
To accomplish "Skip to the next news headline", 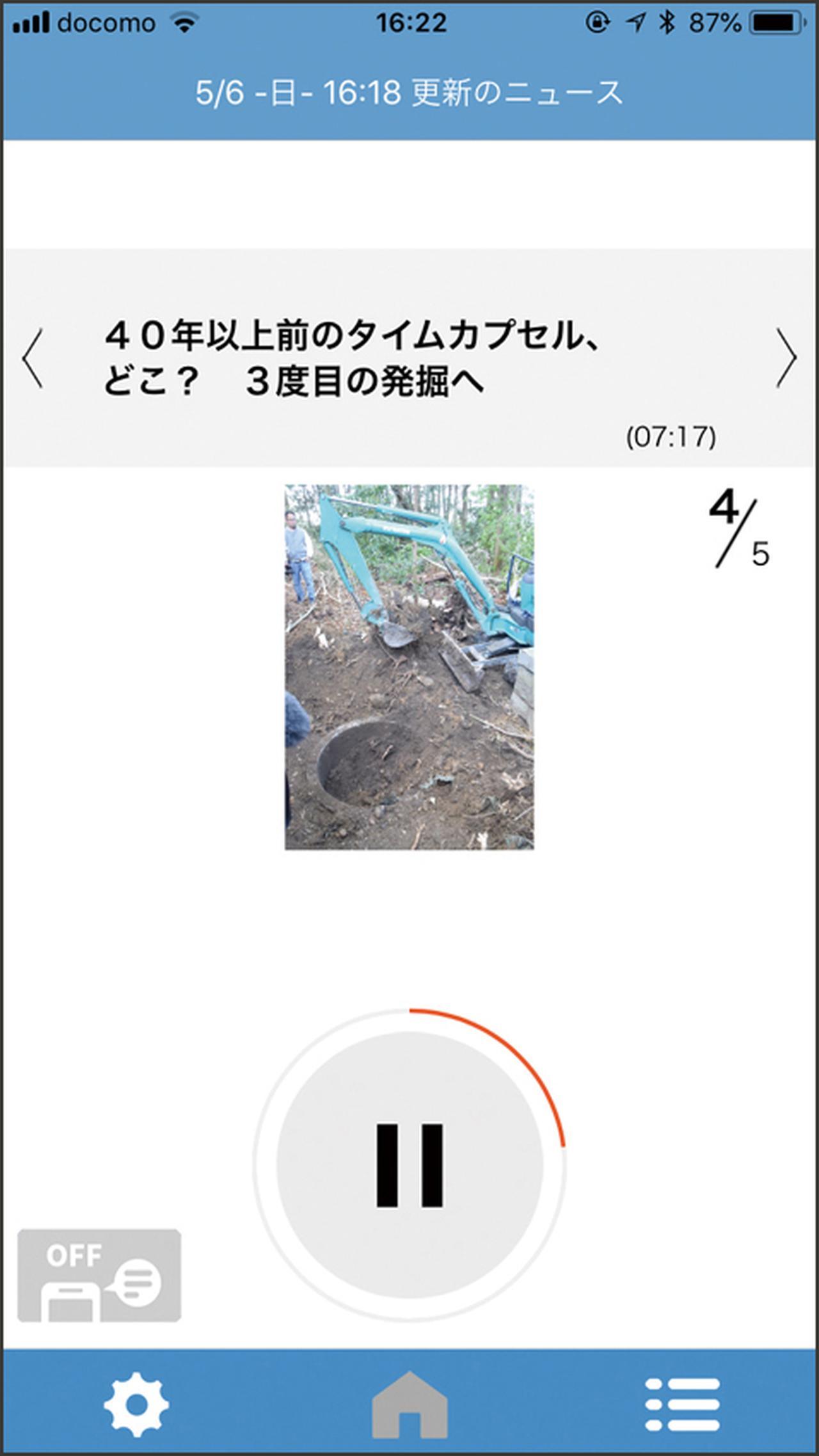I will (786, 358).
